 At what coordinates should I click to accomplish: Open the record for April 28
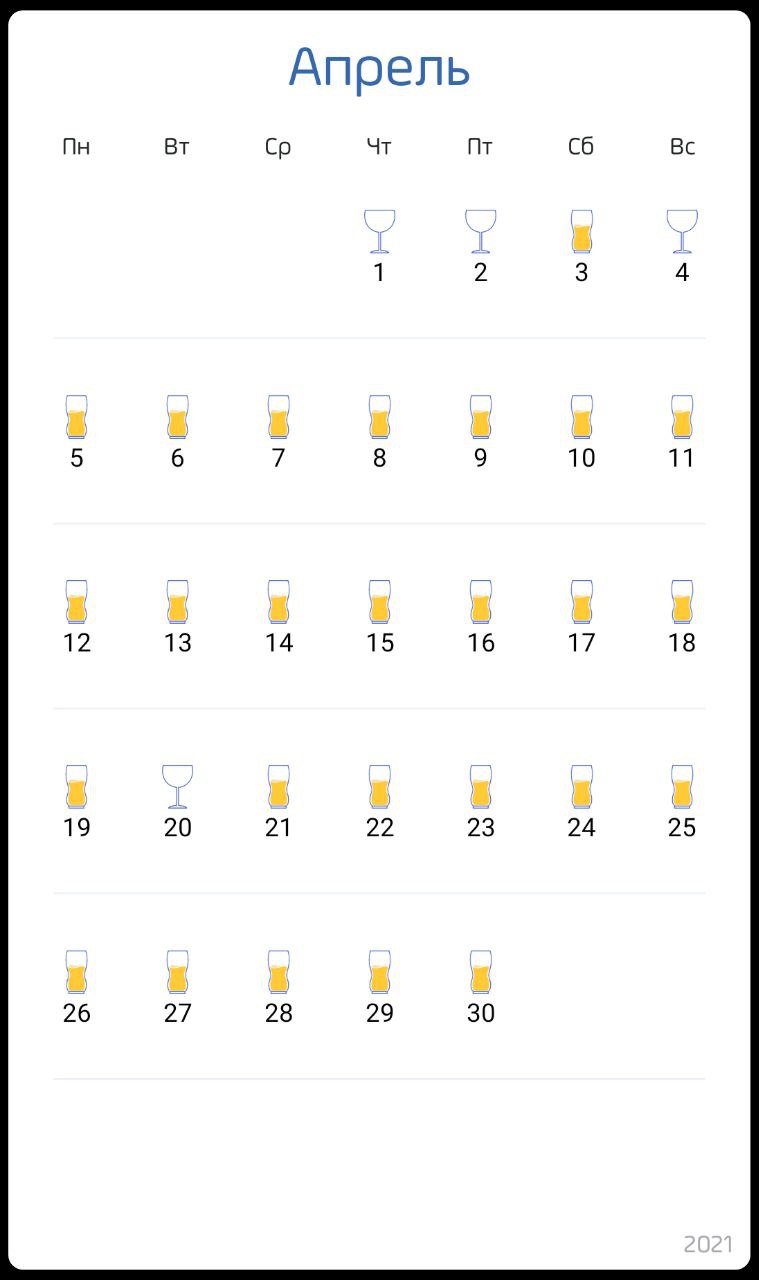[278, 987]
